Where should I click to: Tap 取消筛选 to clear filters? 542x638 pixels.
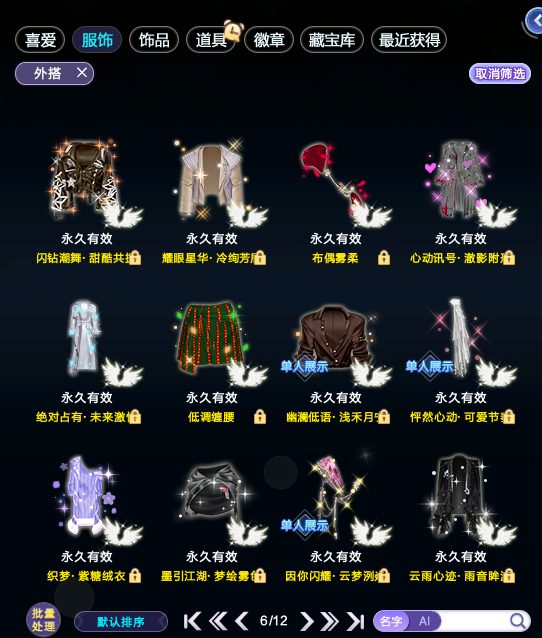pyautogui.click(x=500, y=74)
